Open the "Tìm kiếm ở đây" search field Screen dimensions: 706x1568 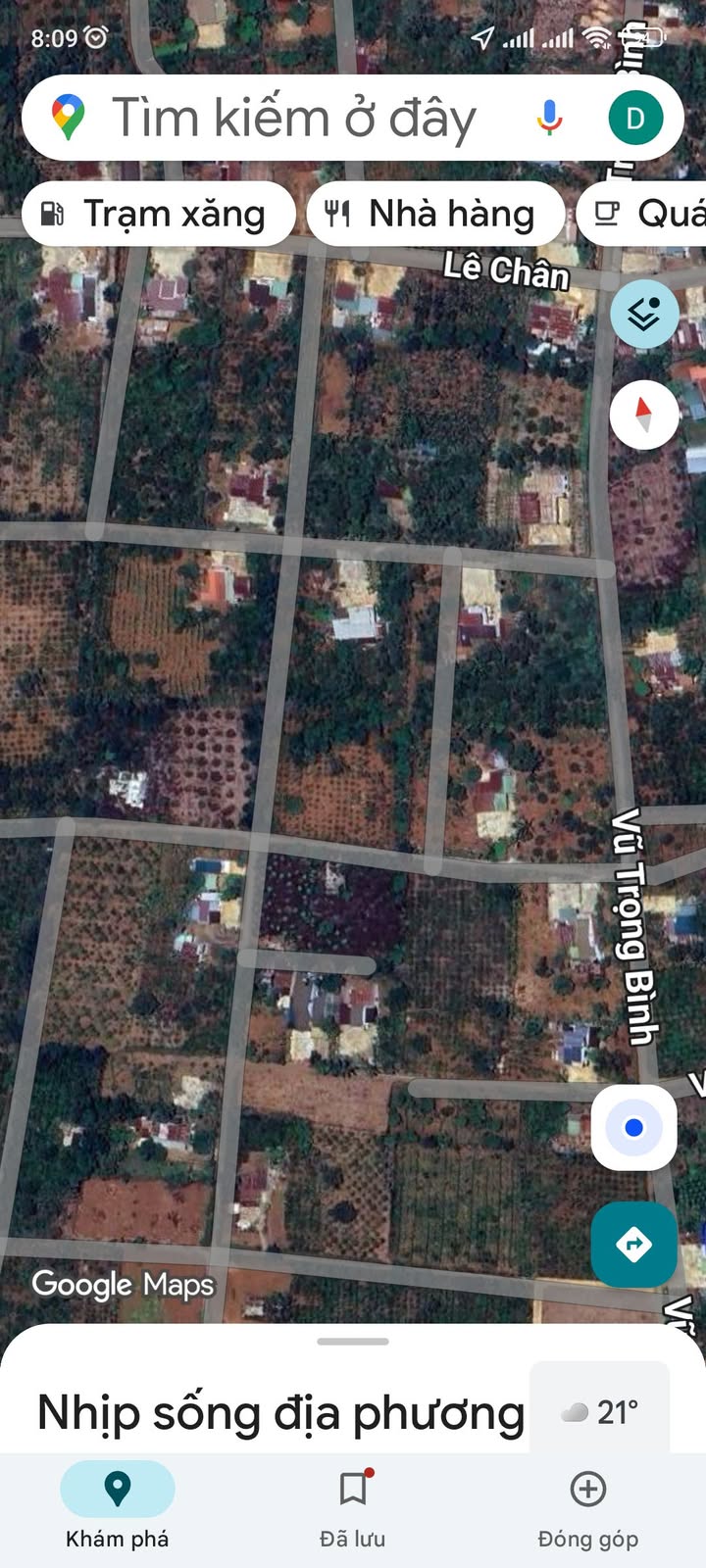pos(294,119)
